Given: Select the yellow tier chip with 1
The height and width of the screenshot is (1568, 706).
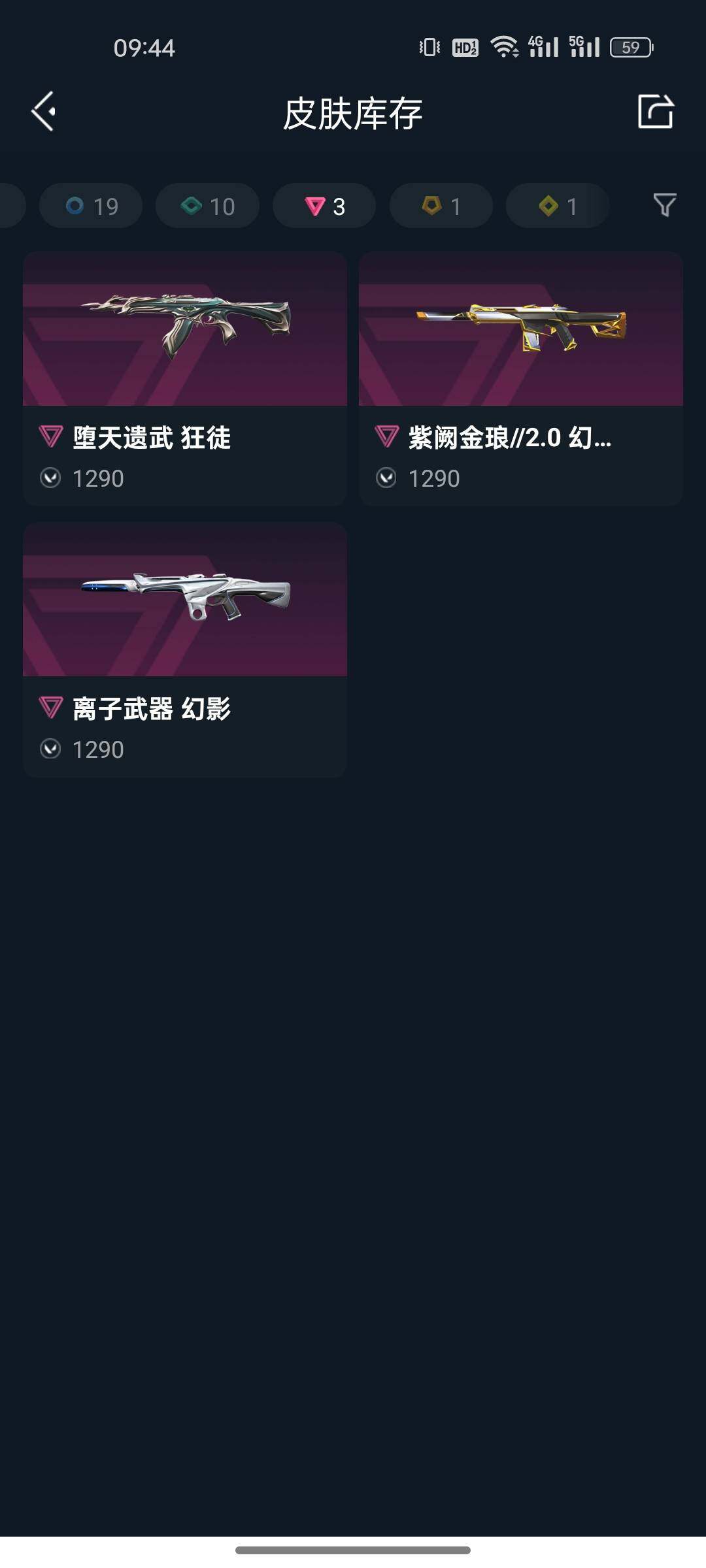Looking at the screenshot, I should [557, 206].
